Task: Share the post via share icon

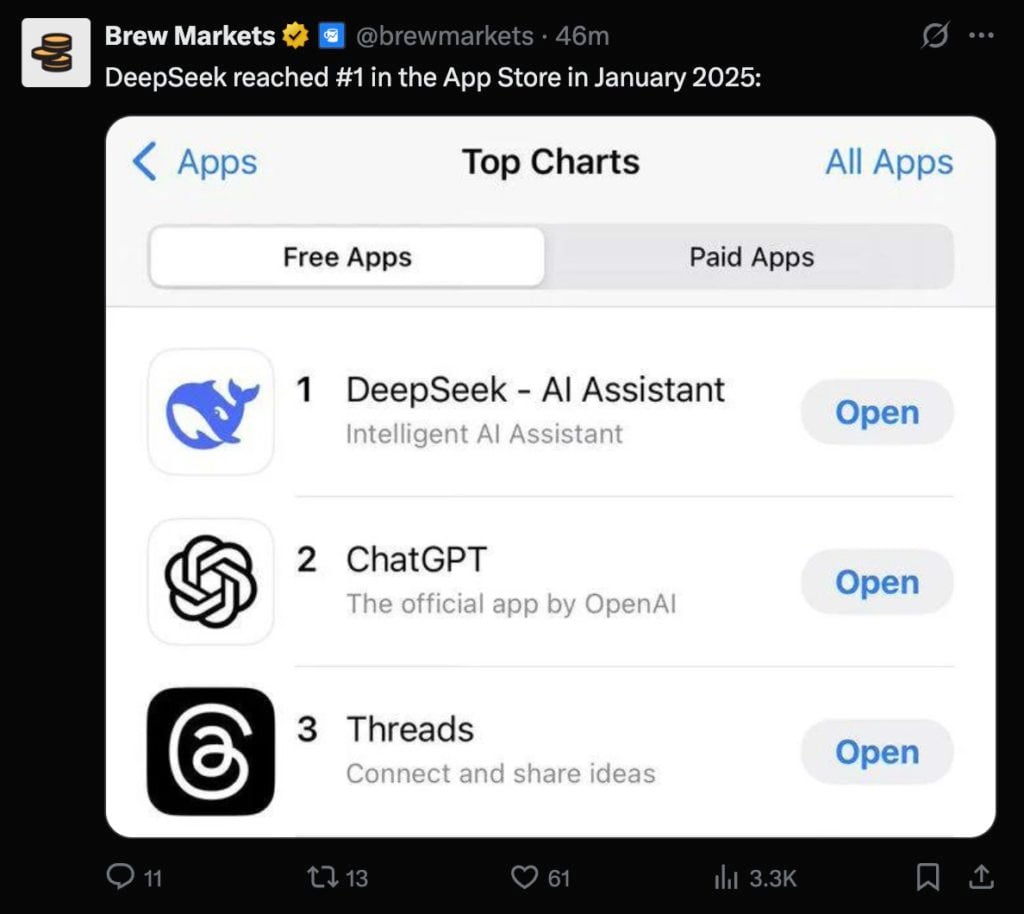Action: (x=982, y=878)
